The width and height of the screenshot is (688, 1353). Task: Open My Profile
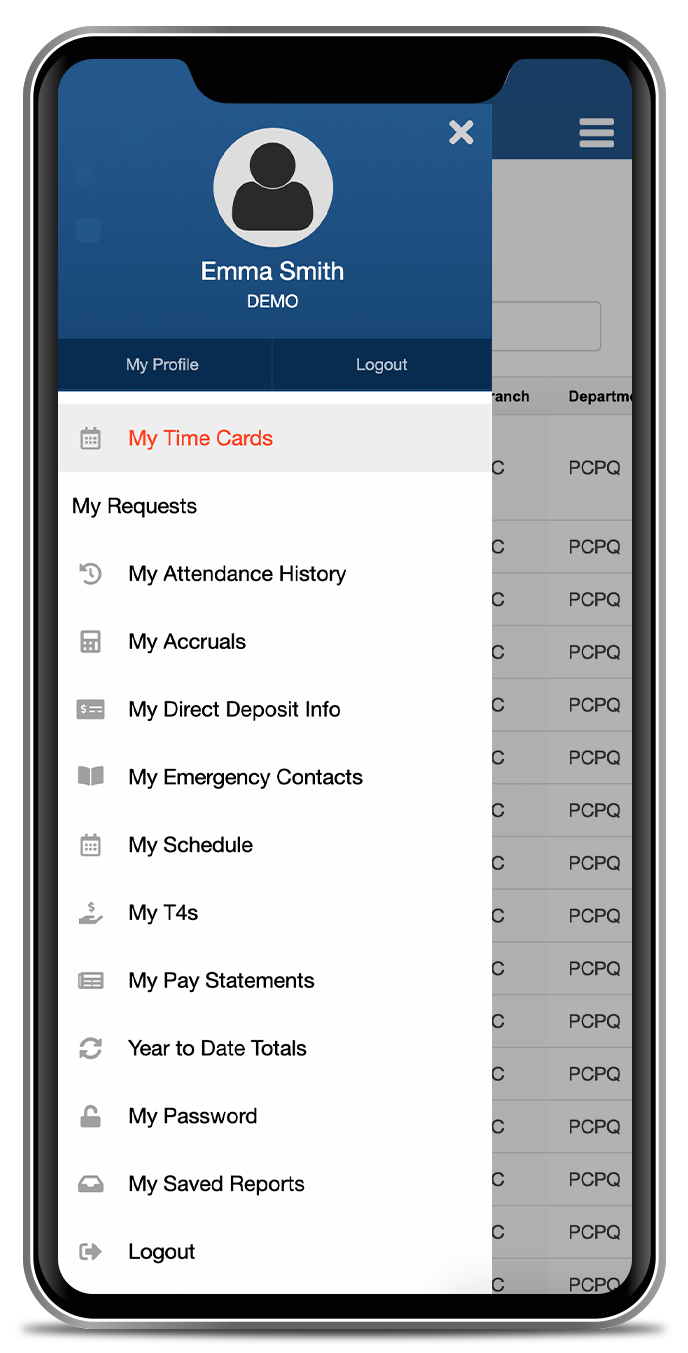163,365
